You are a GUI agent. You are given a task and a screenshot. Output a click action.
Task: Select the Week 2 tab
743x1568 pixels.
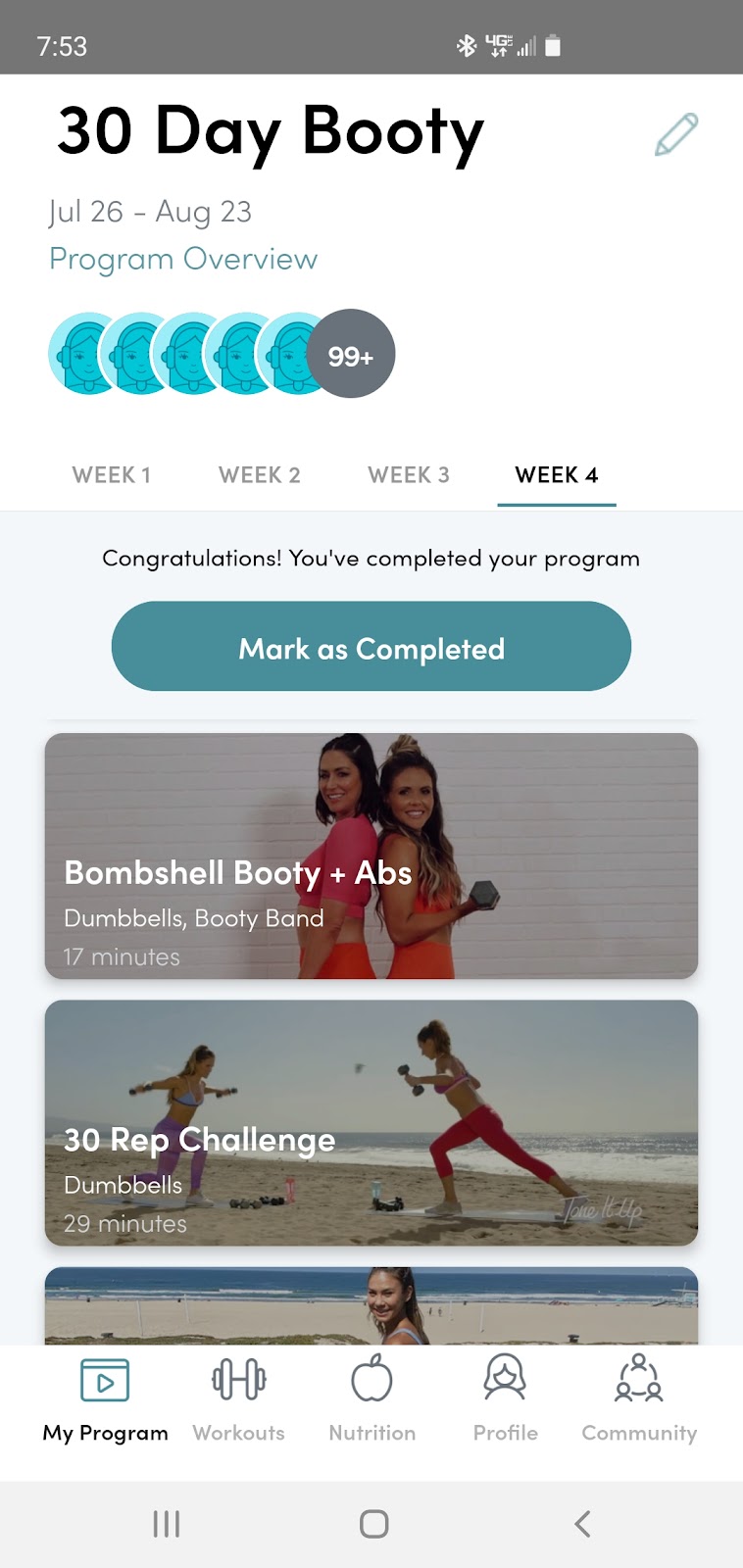click(259, 475)
